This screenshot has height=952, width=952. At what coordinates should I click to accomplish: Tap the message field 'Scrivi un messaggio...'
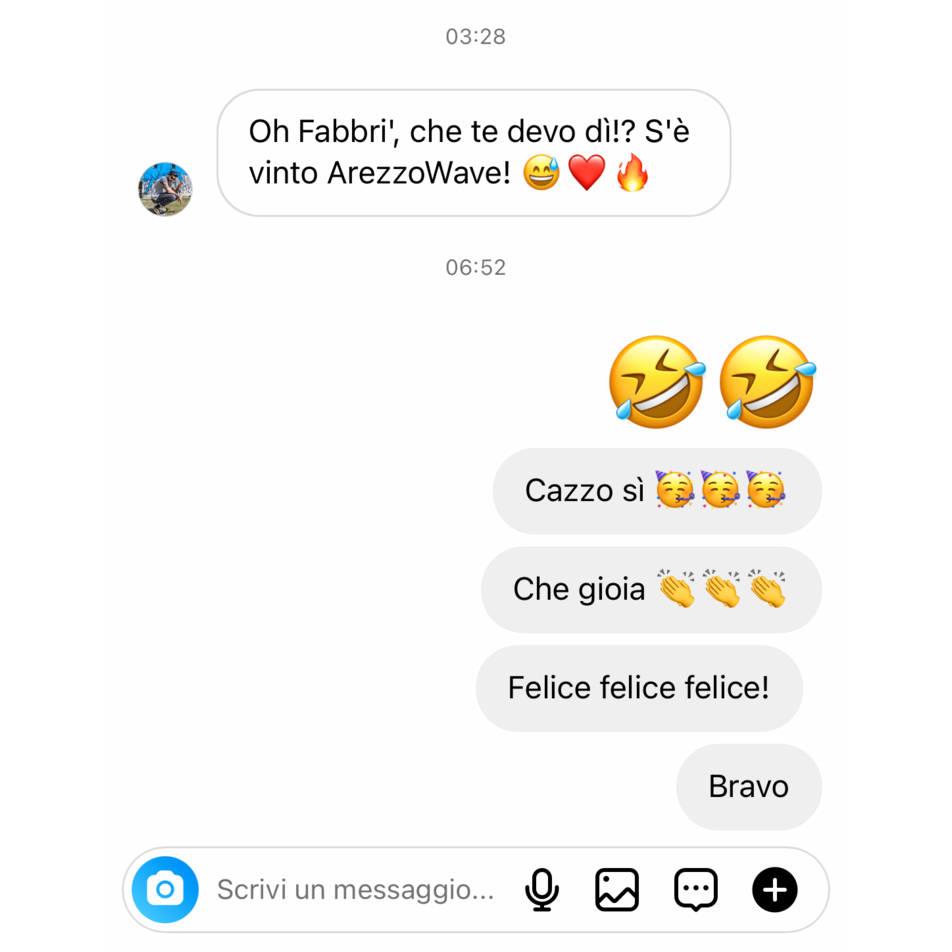pyautogui.click(x=355, y=889)
